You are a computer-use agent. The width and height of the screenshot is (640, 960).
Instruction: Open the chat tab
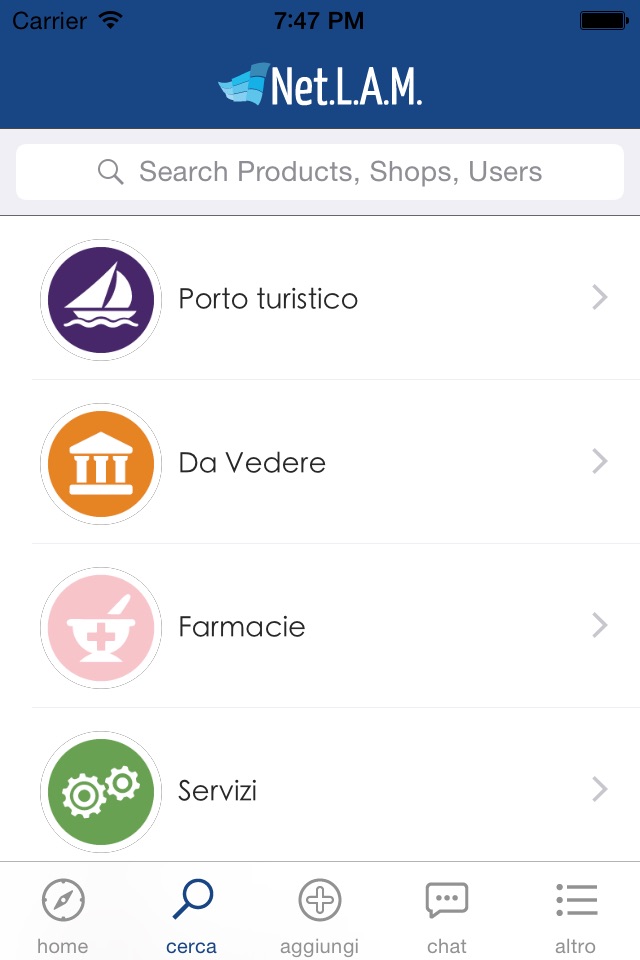pyautogui.click(x=447, y=915)
